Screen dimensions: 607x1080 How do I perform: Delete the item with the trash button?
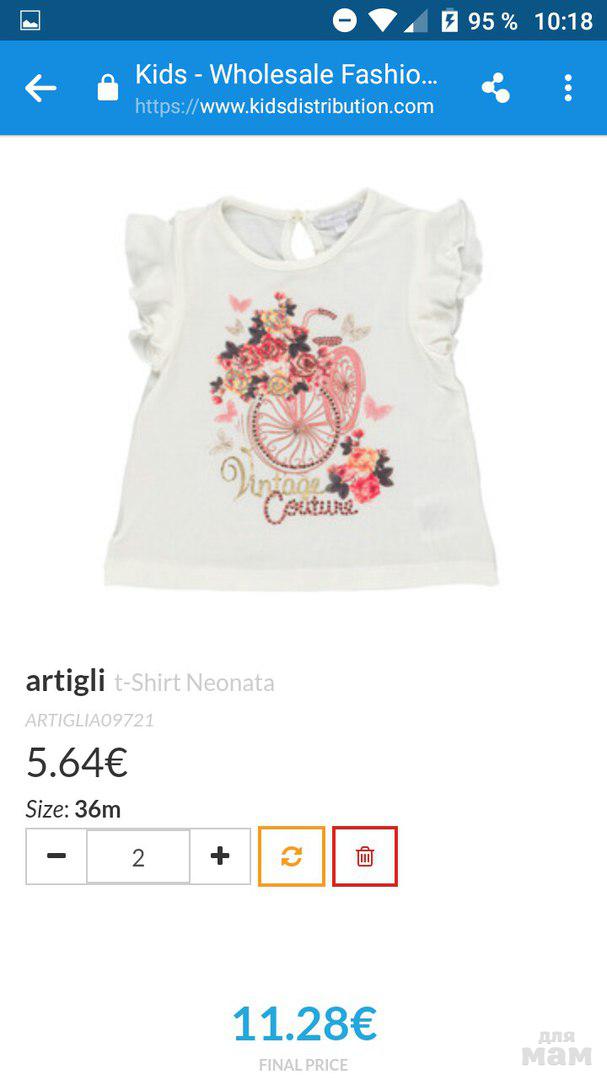pyautogui.click(x=365, y=856)
